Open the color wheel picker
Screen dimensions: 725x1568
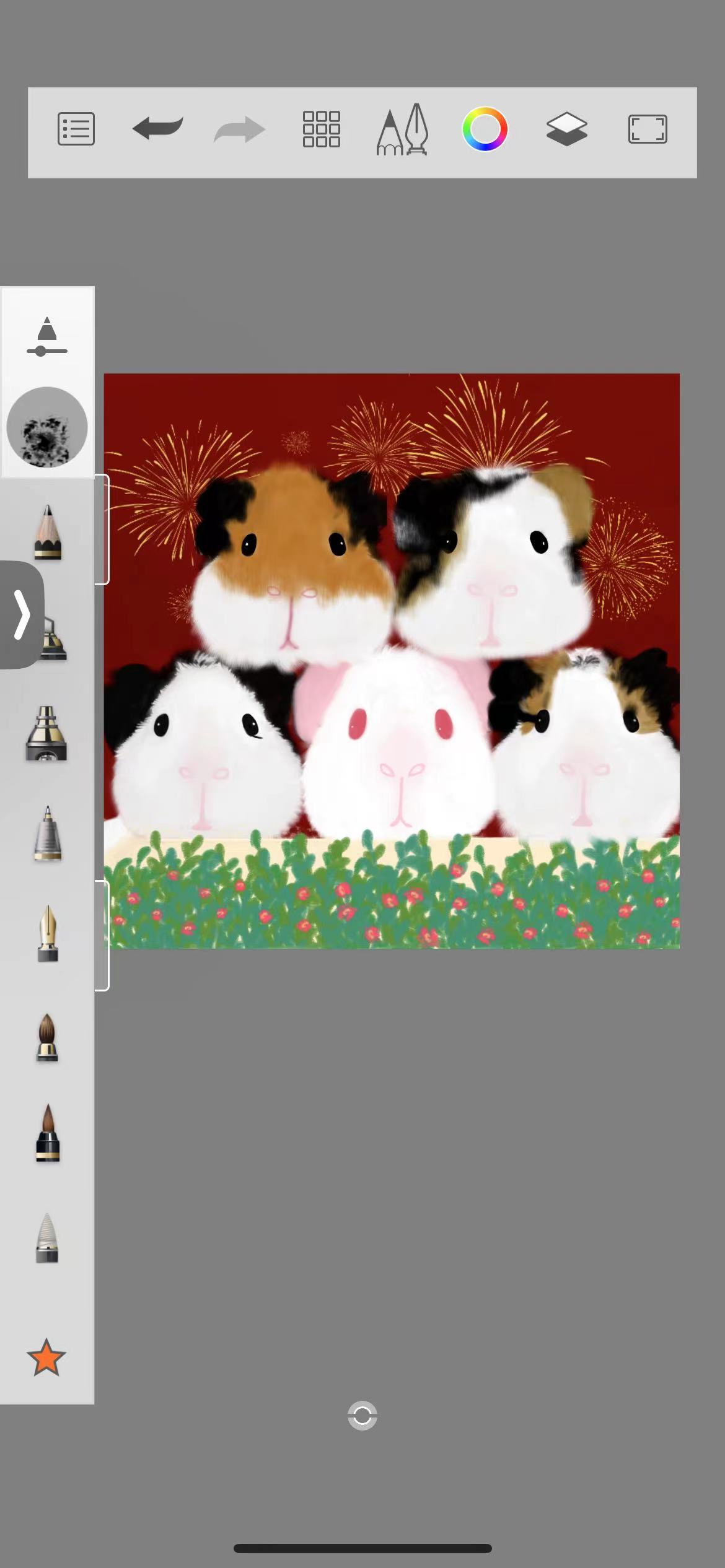tap(485, 129)
